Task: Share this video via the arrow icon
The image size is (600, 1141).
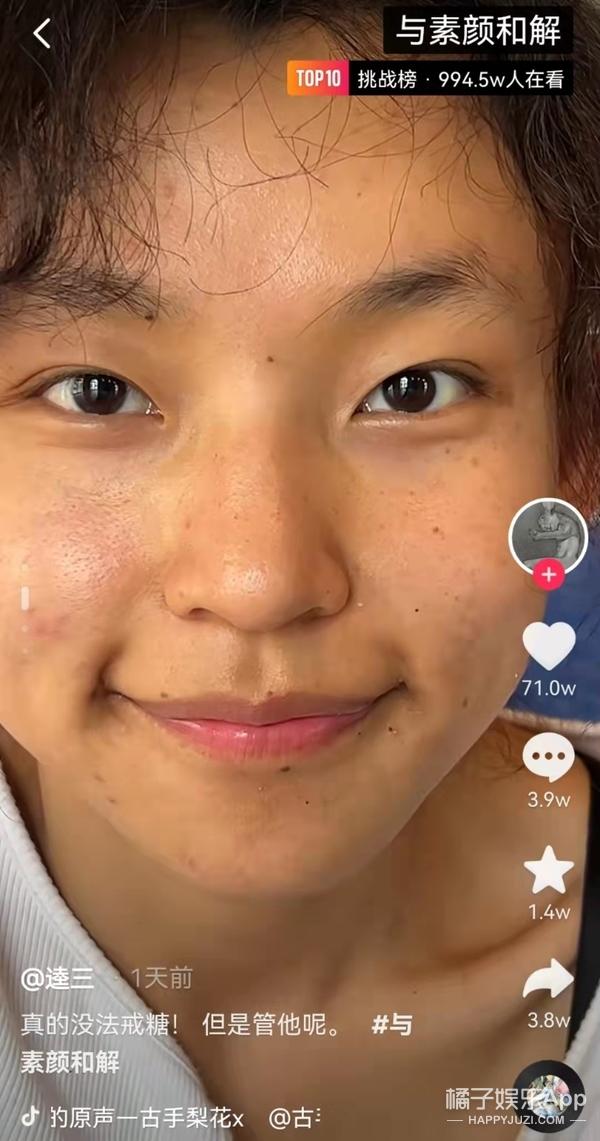Action: point(549,980)
